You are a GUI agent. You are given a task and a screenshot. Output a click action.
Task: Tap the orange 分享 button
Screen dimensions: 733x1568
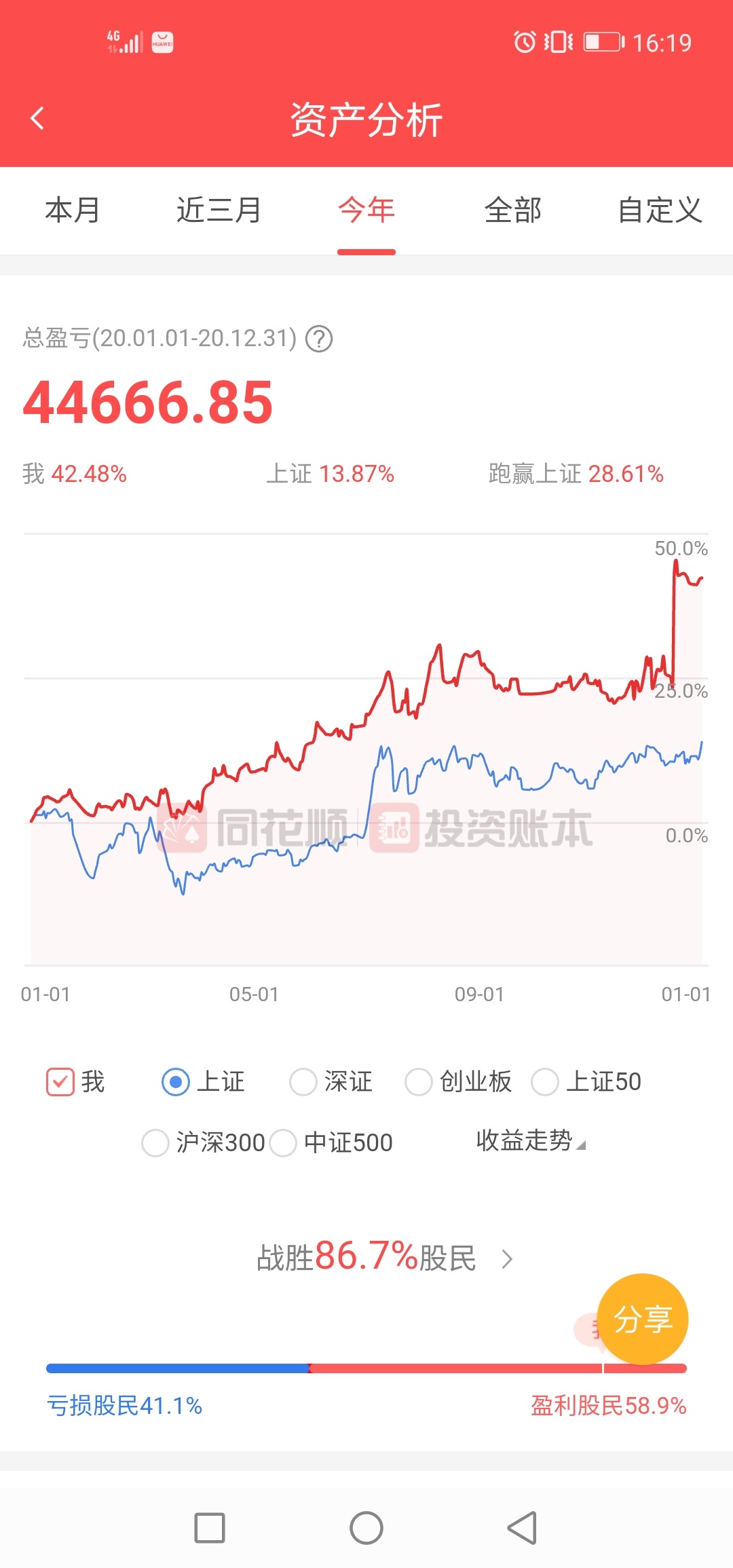click(x=643, y=1319)
